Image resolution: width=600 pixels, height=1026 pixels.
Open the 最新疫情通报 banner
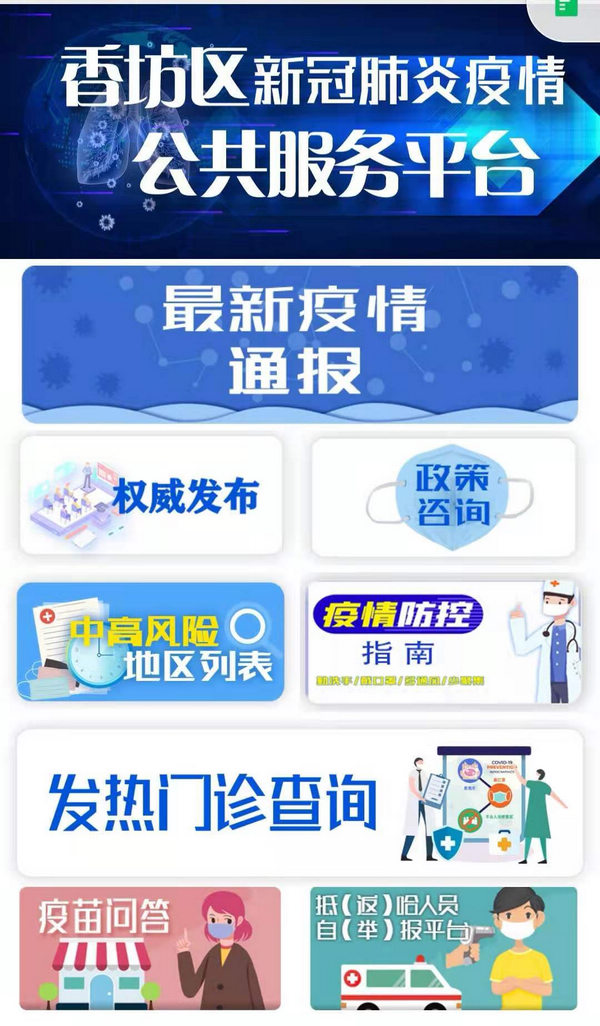click(x=300, y=344)
